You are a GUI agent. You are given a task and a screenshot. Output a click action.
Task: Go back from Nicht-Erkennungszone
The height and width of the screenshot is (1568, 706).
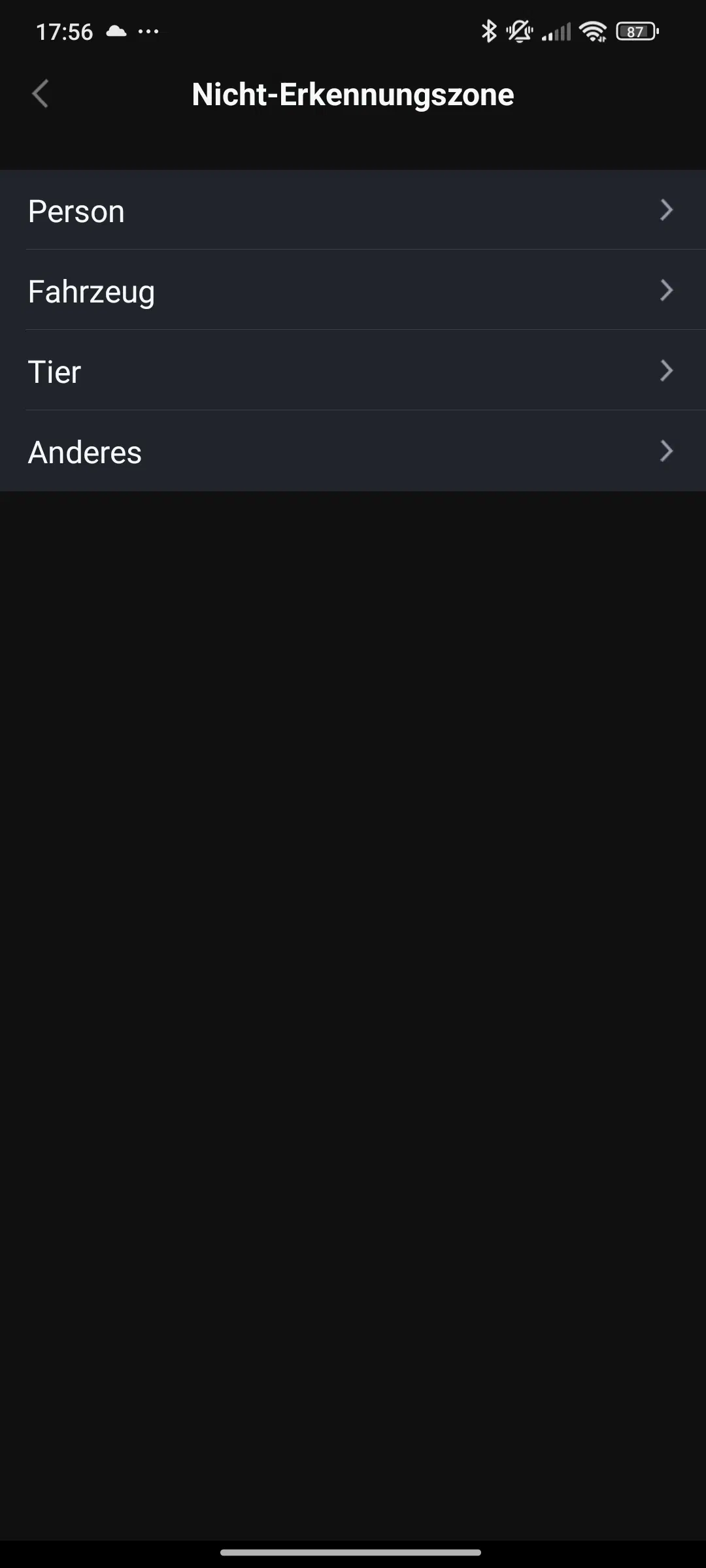pyautogui.click(x=41, y=94)
